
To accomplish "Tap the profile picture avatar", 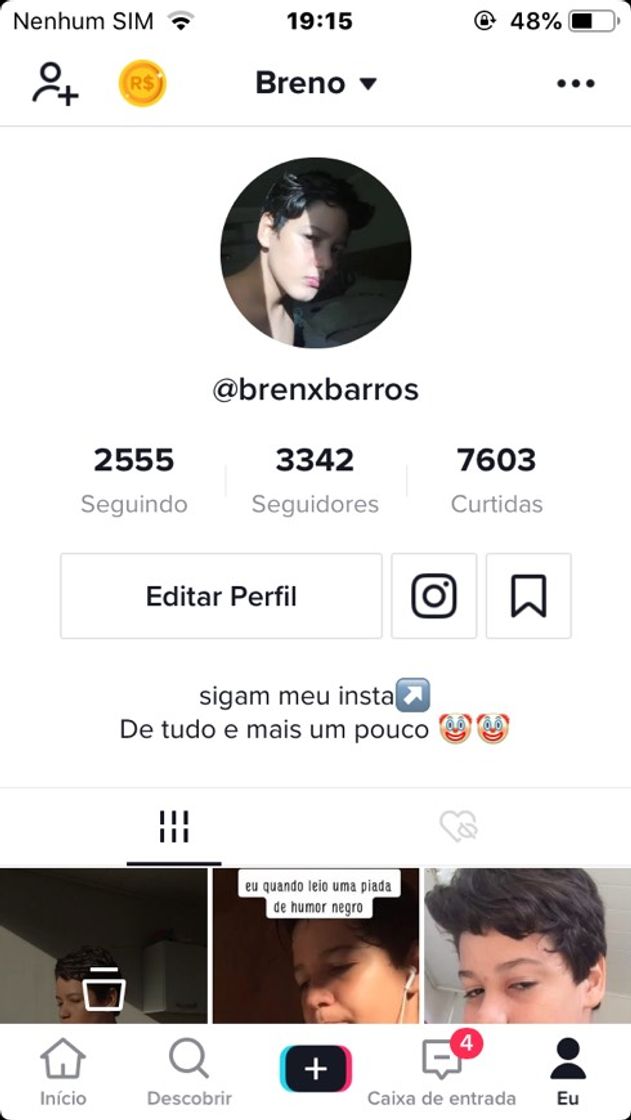I will [x=315, y=252].
